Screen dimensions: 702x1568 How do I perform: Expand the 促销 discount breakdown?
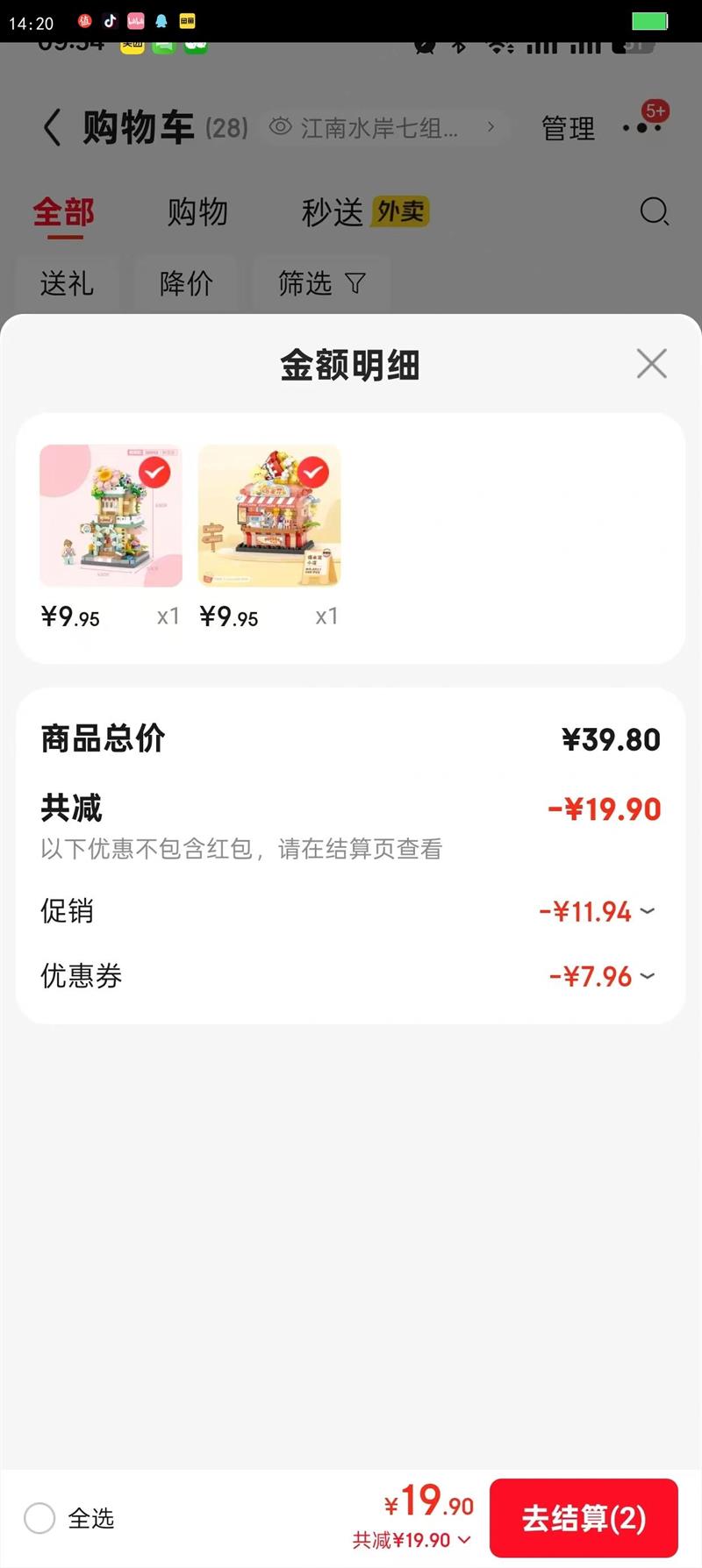coord(647,912)
